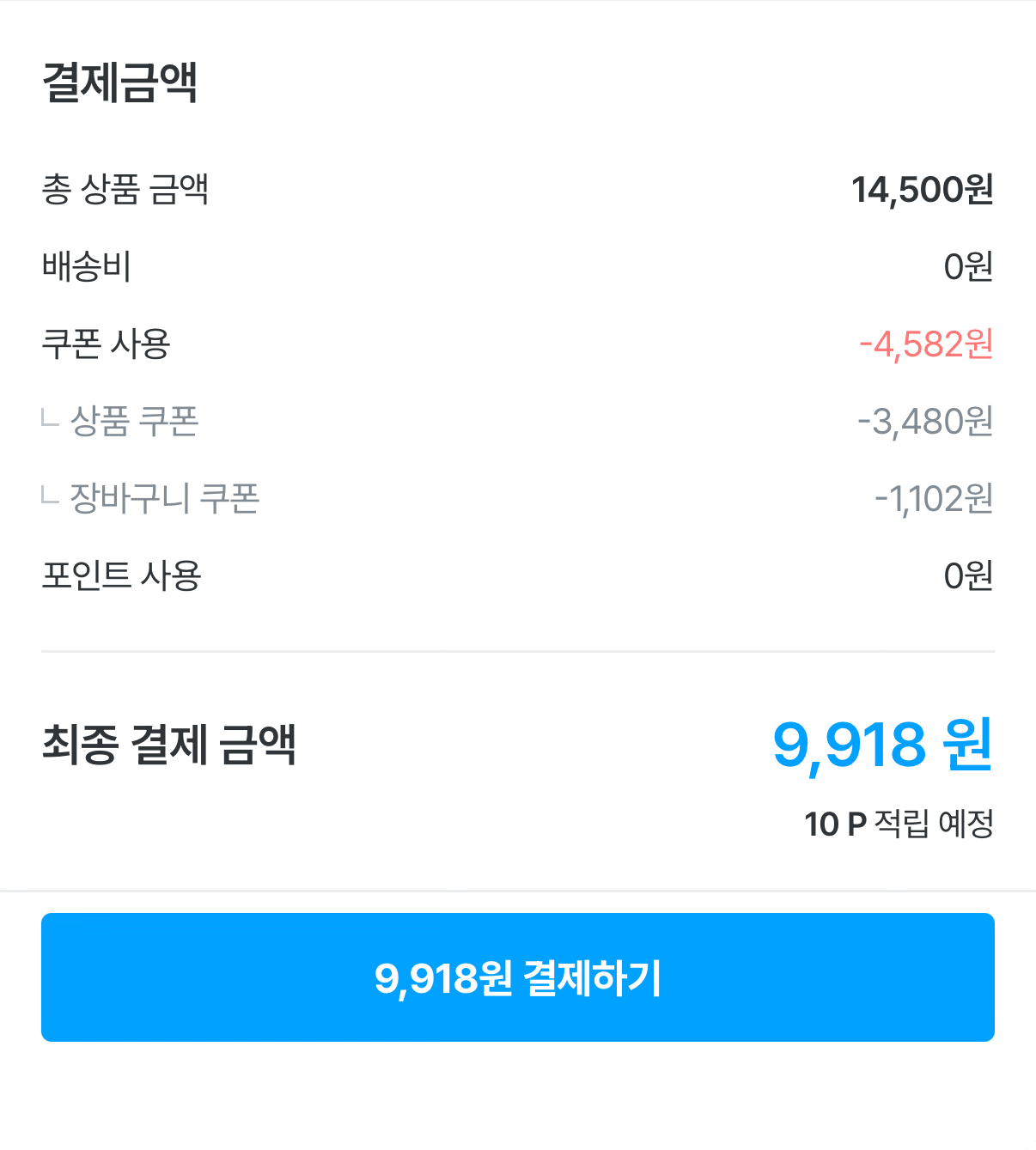Tap the 9,918원 결제하기 payment button
Viewport: 1036px width, 1150px height.
[517, 977]
